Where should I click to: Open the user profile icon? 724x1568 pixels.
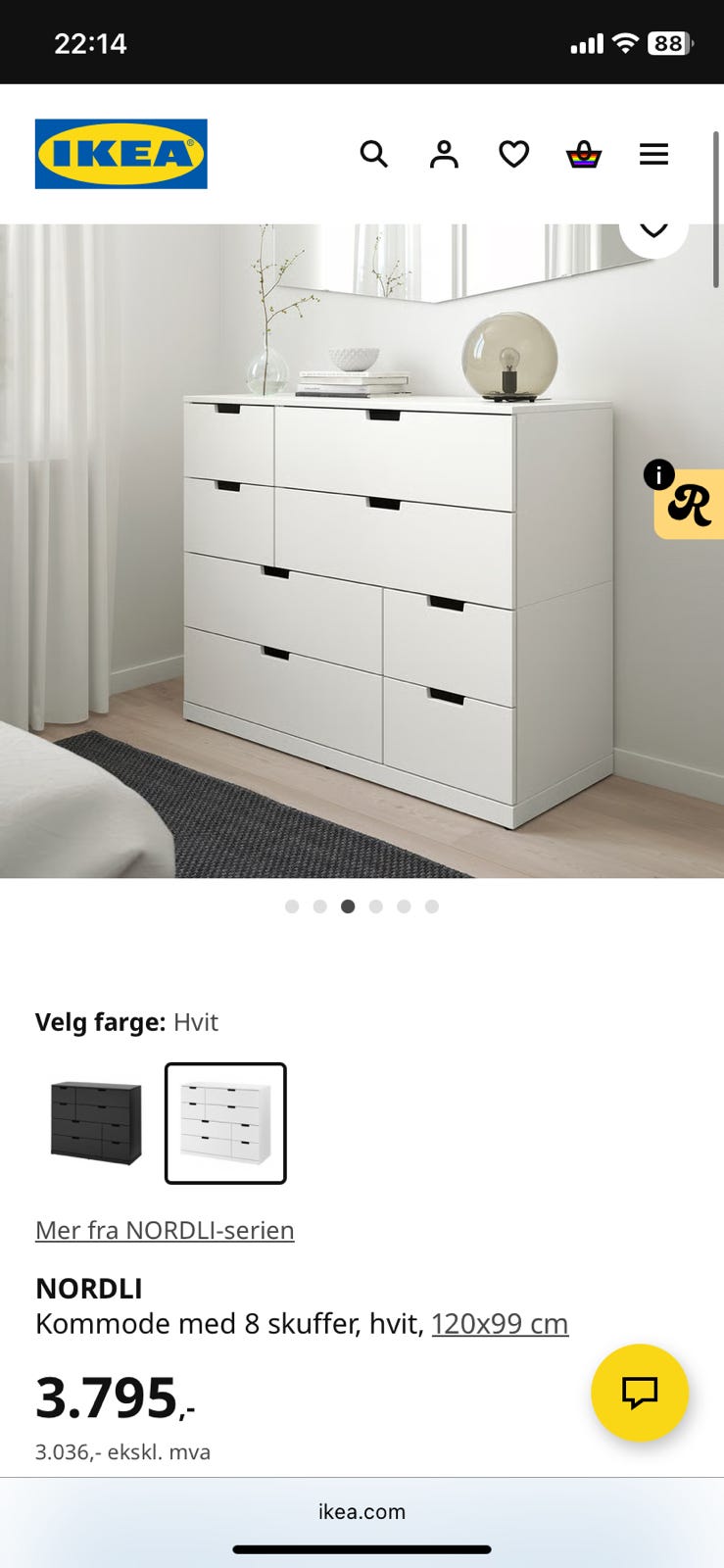coord(444,154)
